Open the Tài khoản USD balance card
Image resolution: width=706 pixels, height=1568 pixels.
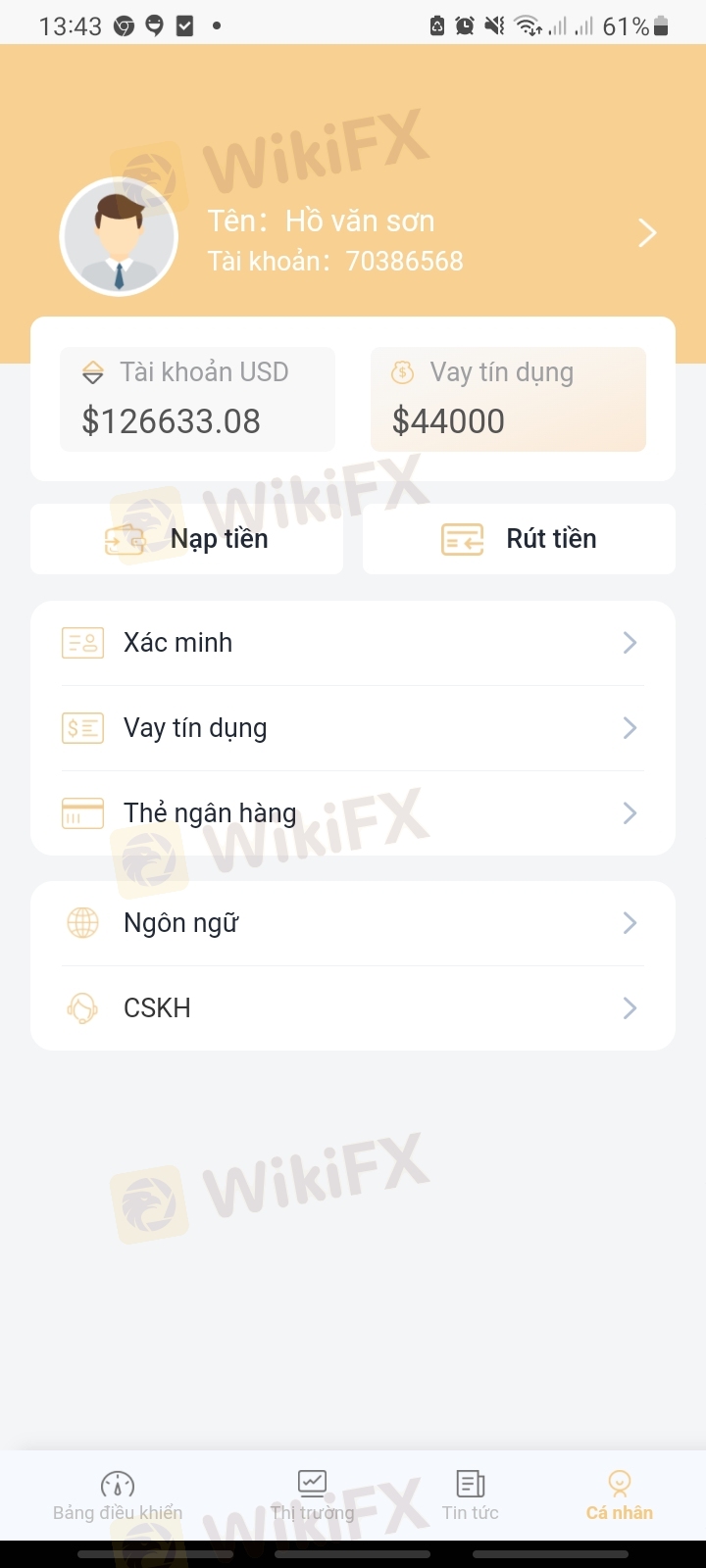pyautogui.click(x=197, y=399)
